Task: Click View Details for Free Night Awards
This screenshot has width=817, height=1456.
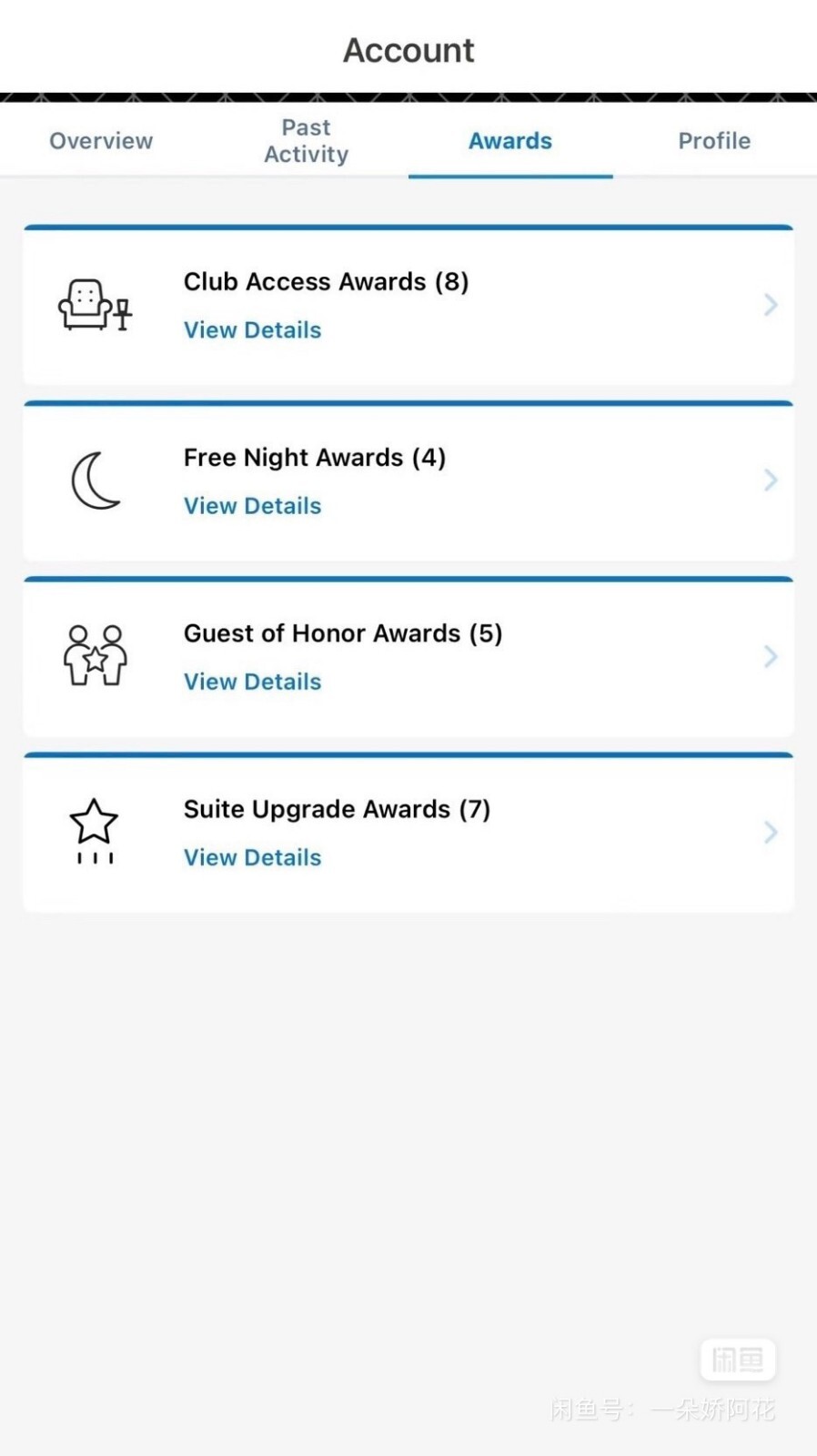Action: click(252, 505)
